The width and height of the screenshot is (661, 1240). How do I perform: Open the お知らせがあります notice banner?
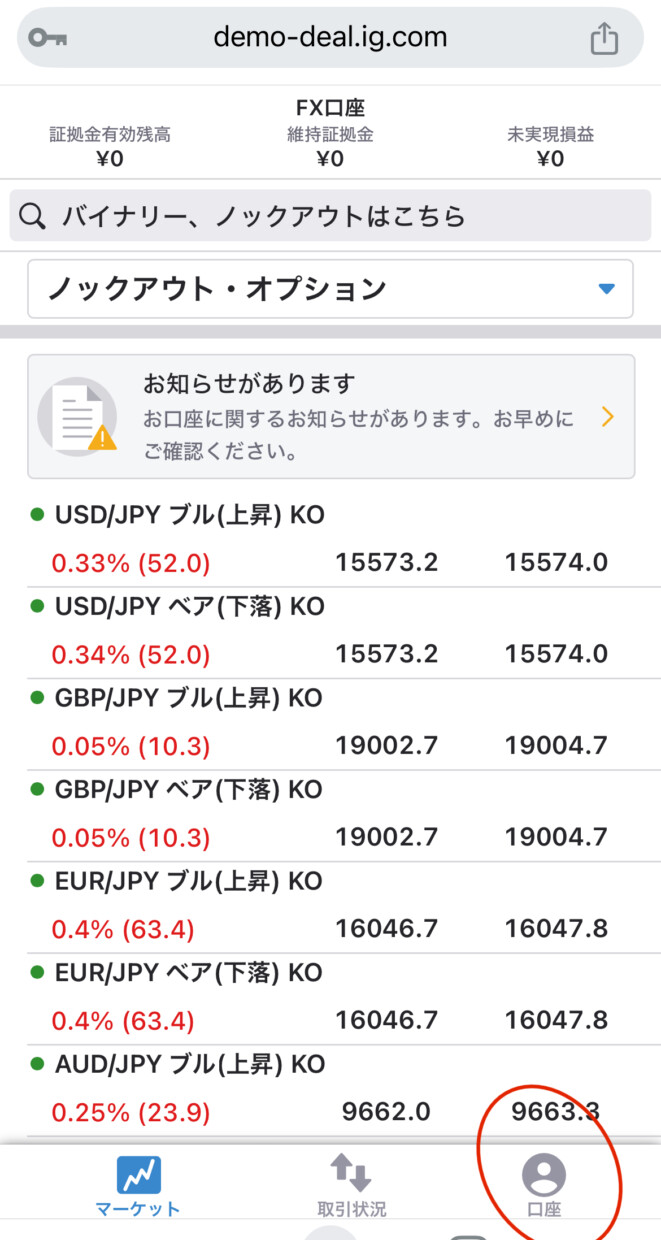330,417
